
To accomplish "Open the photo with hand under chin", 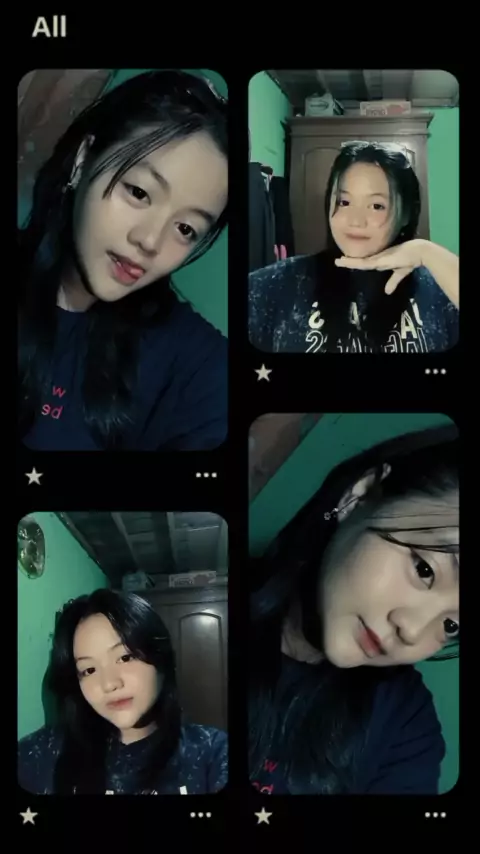I will (354, 211).
